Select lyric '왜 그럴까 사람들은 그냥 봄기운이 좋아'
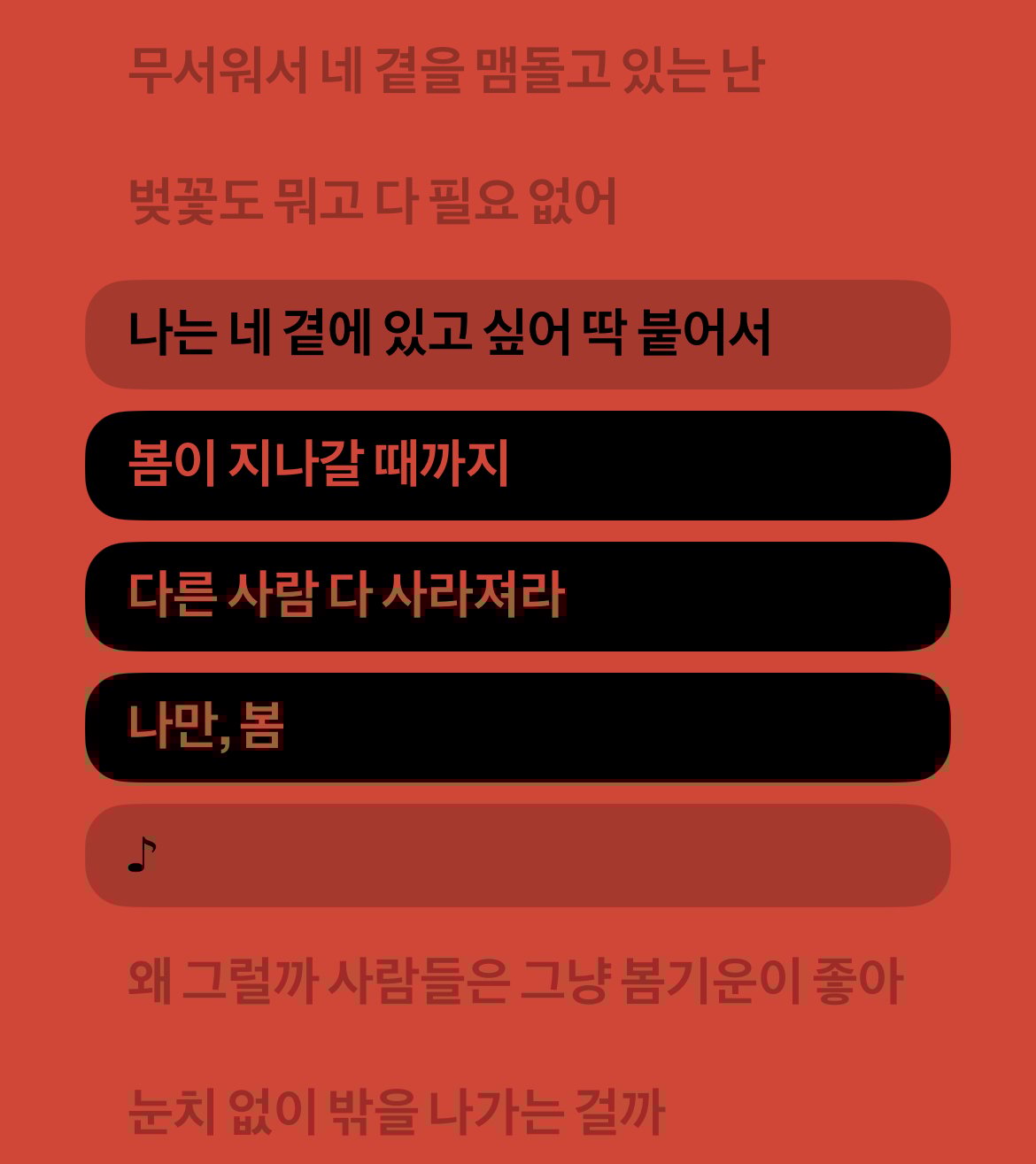Viewport: 1036px width, 1164px height. 514,981
